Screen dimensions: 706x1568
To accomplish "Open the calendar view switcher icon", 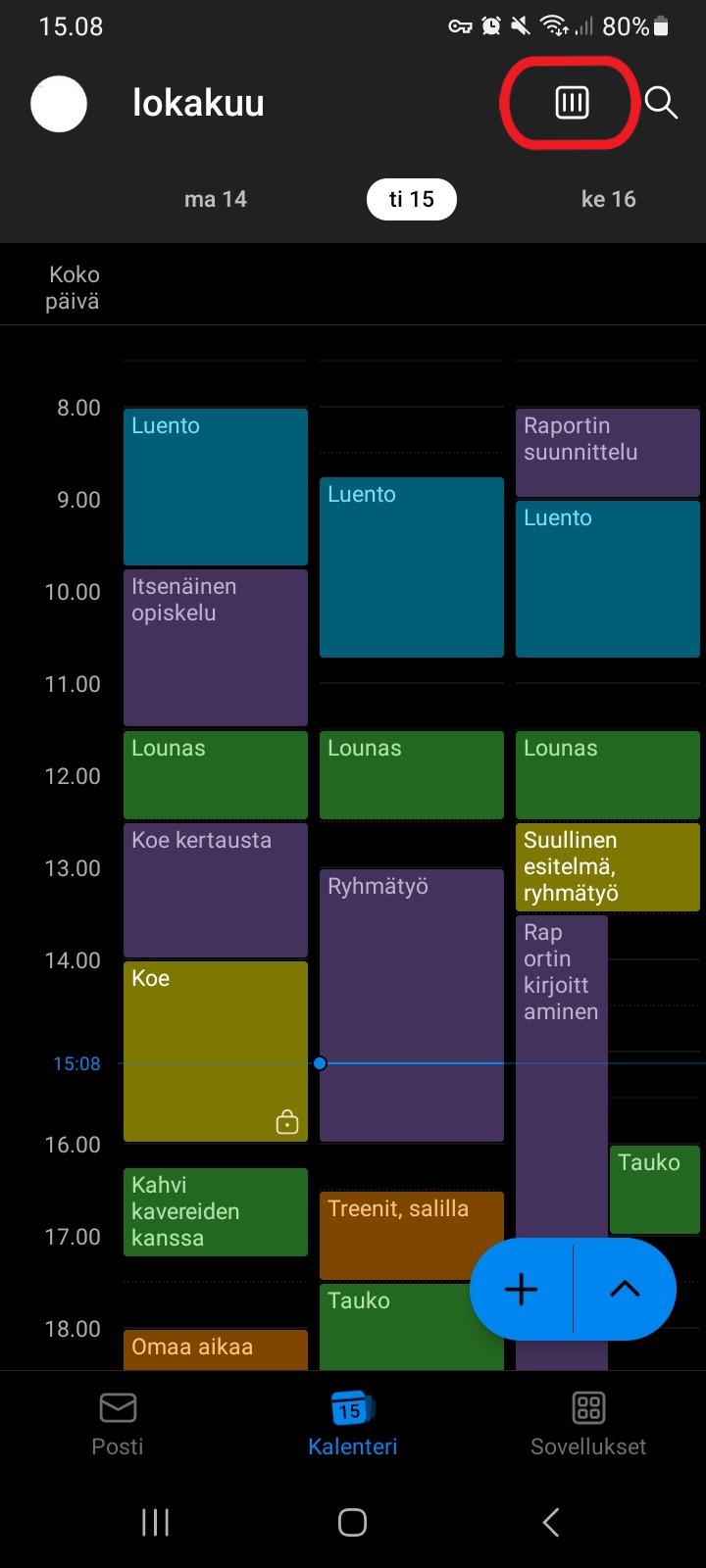I will pos(572,103).
